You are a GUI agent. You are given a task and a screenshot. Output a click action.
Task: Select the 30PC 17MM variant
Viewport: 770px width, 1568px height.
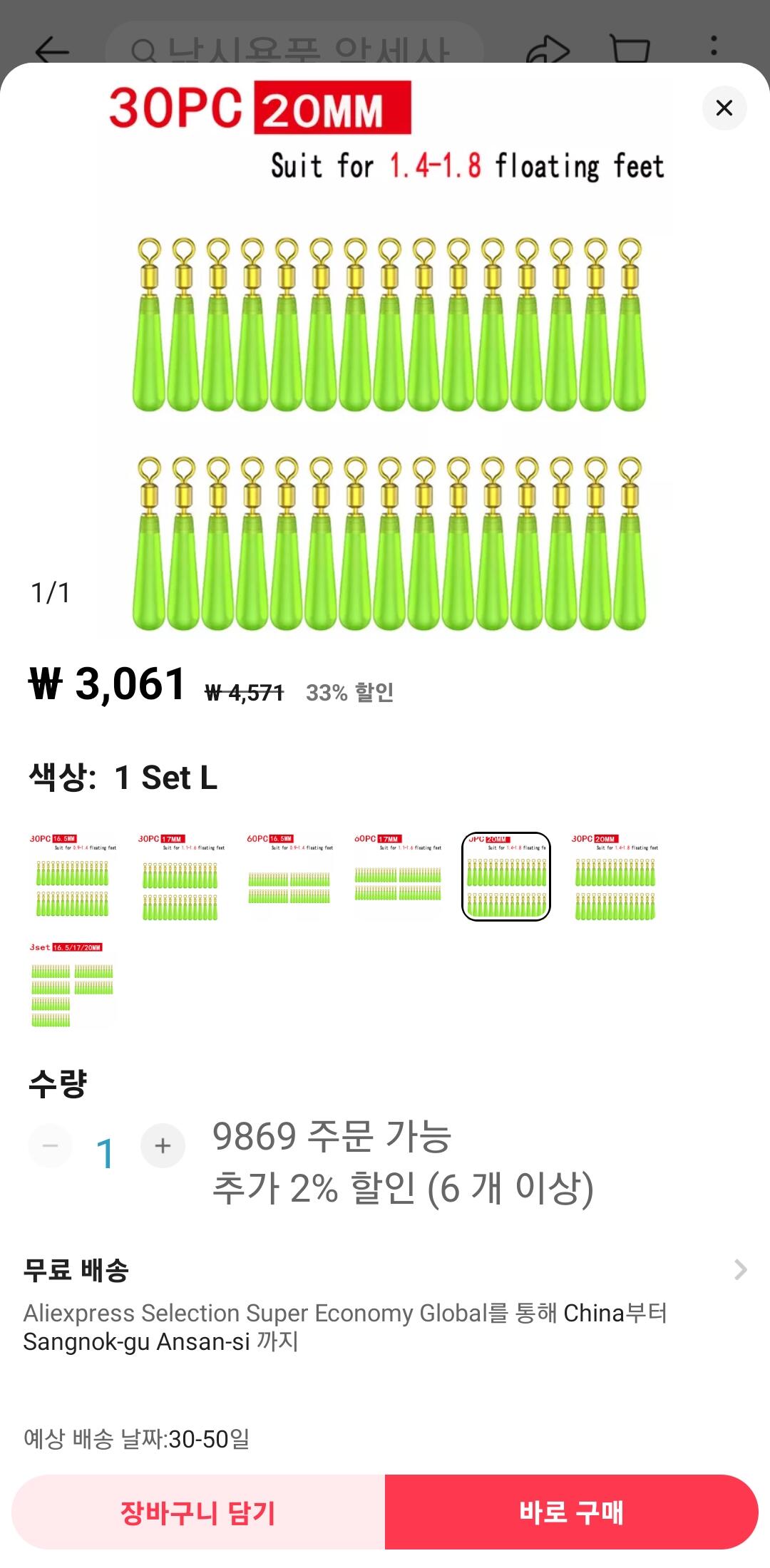click(x=181, y=877)
